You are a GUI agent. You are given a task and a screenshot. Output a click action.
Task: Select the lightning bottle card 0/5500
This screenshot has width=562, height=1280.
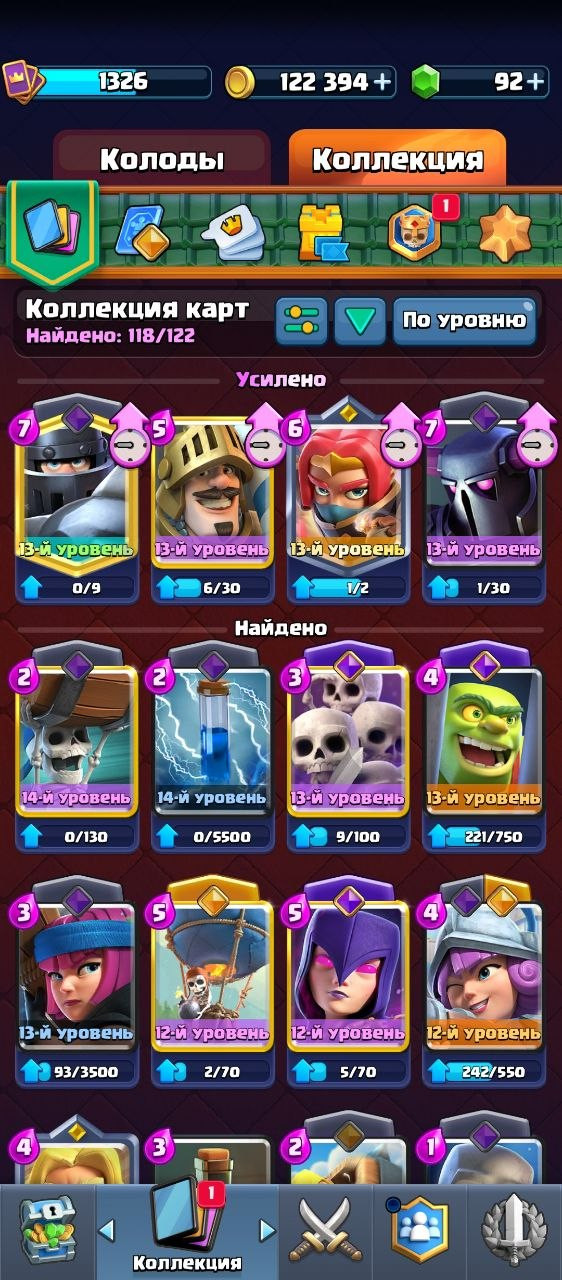point(213,748)
